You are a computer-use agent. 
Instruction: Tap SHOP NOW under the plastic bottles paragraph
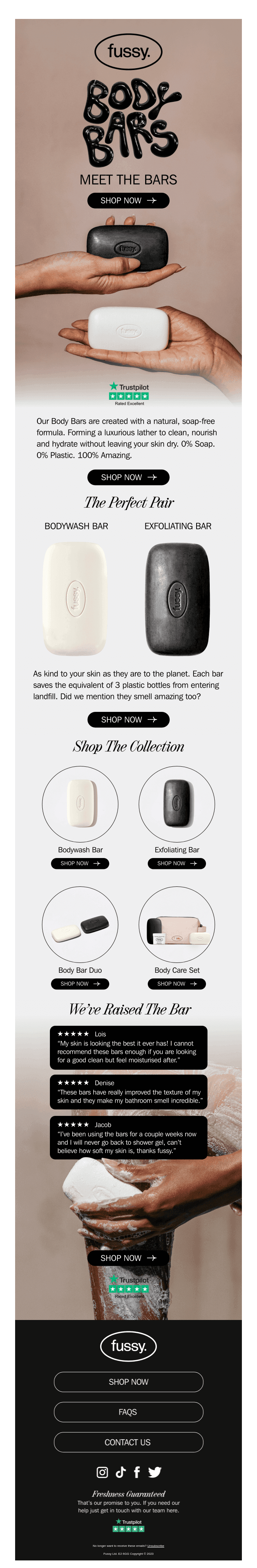click(x=128, y=719)
